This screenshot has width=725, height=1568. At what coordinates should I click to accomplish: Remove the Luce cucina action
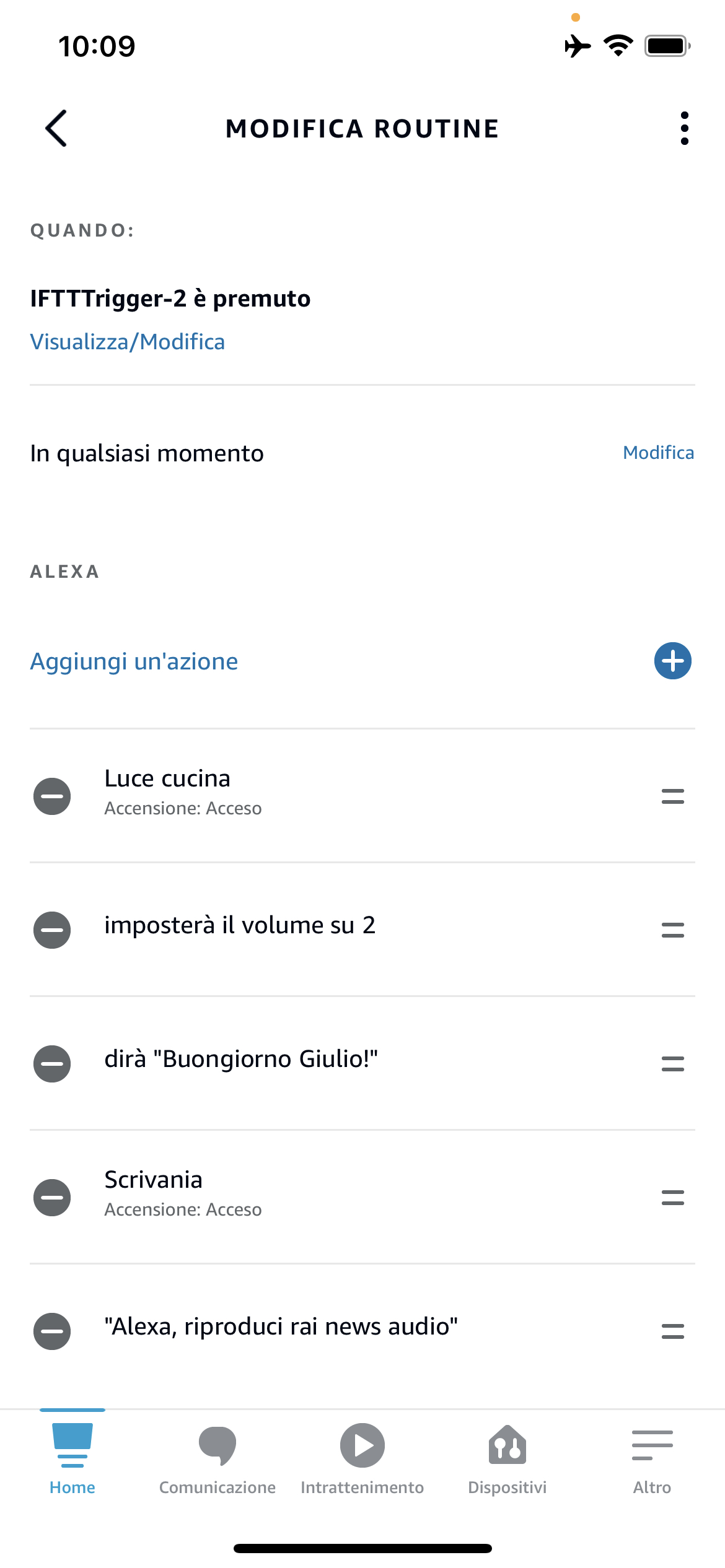(52, 796)
